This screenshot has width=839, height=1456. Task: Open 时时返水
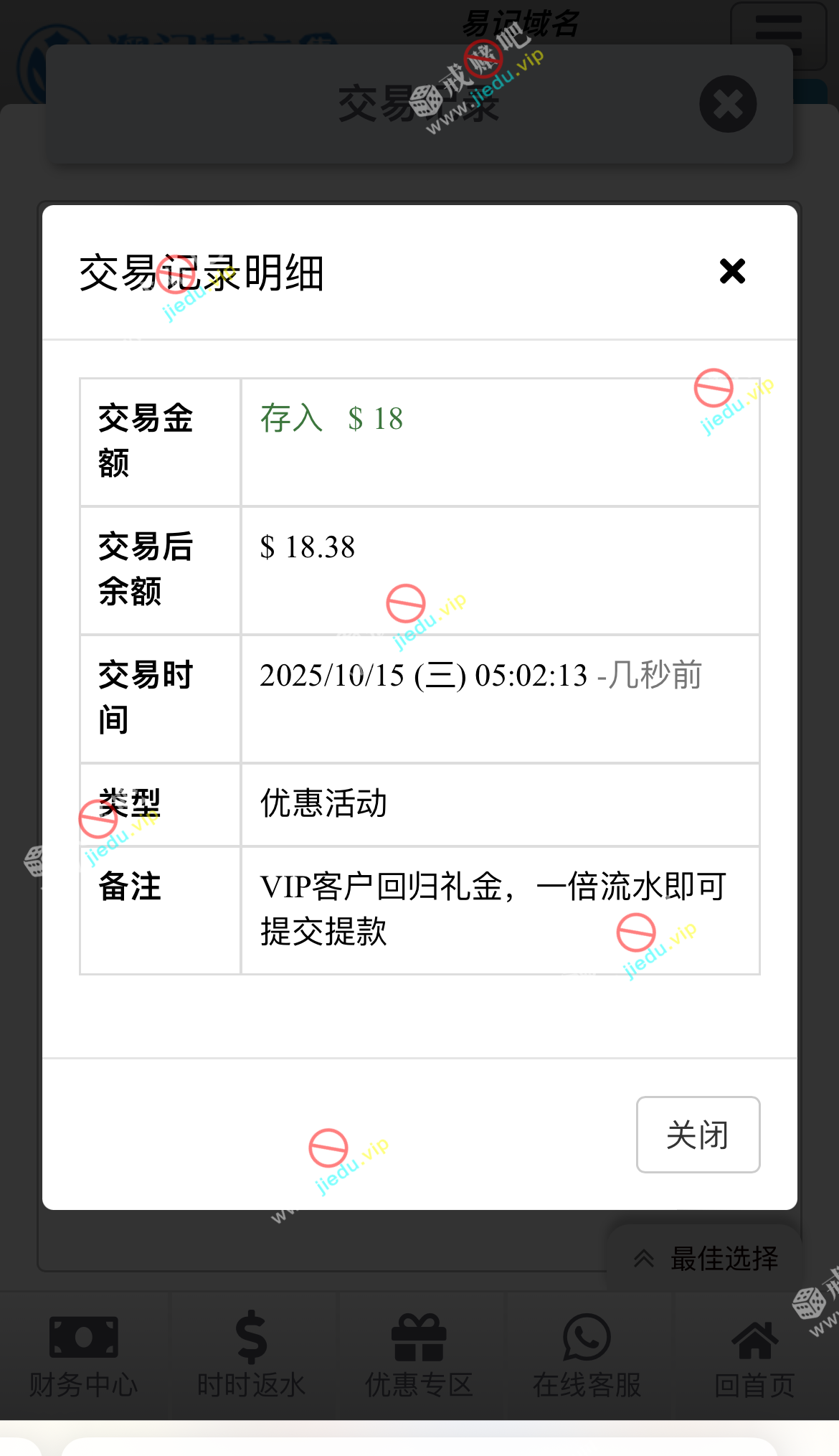[252, 1356]
